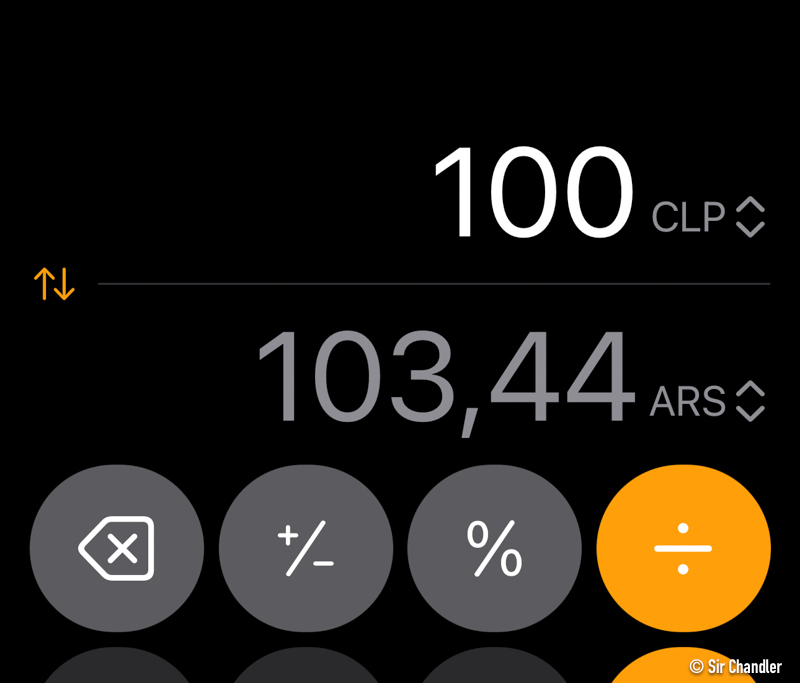Toggle the plus/minus sign

click(305, 548)
